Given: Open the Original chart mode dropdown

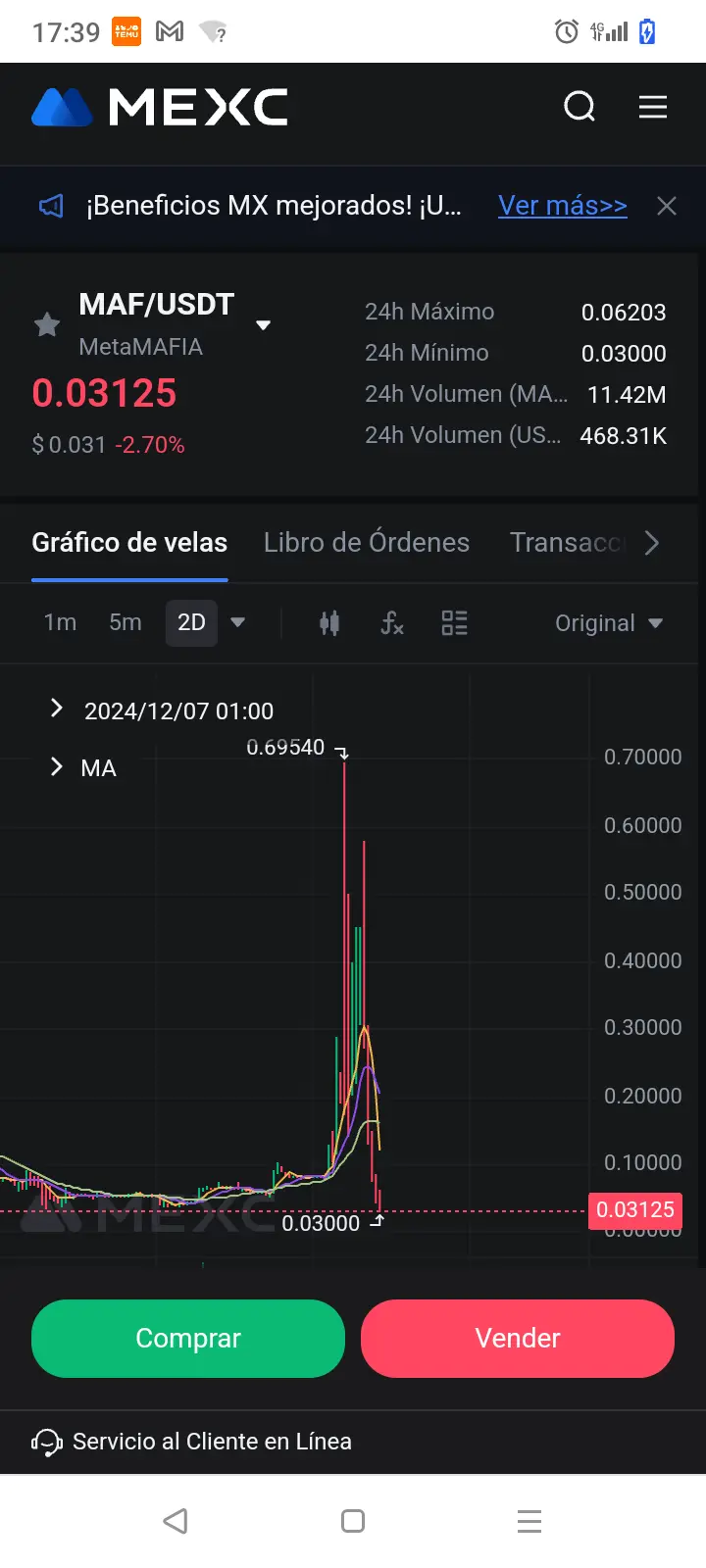Looking at the screenshot, I should pyautogui.click(x=609, y=623).
